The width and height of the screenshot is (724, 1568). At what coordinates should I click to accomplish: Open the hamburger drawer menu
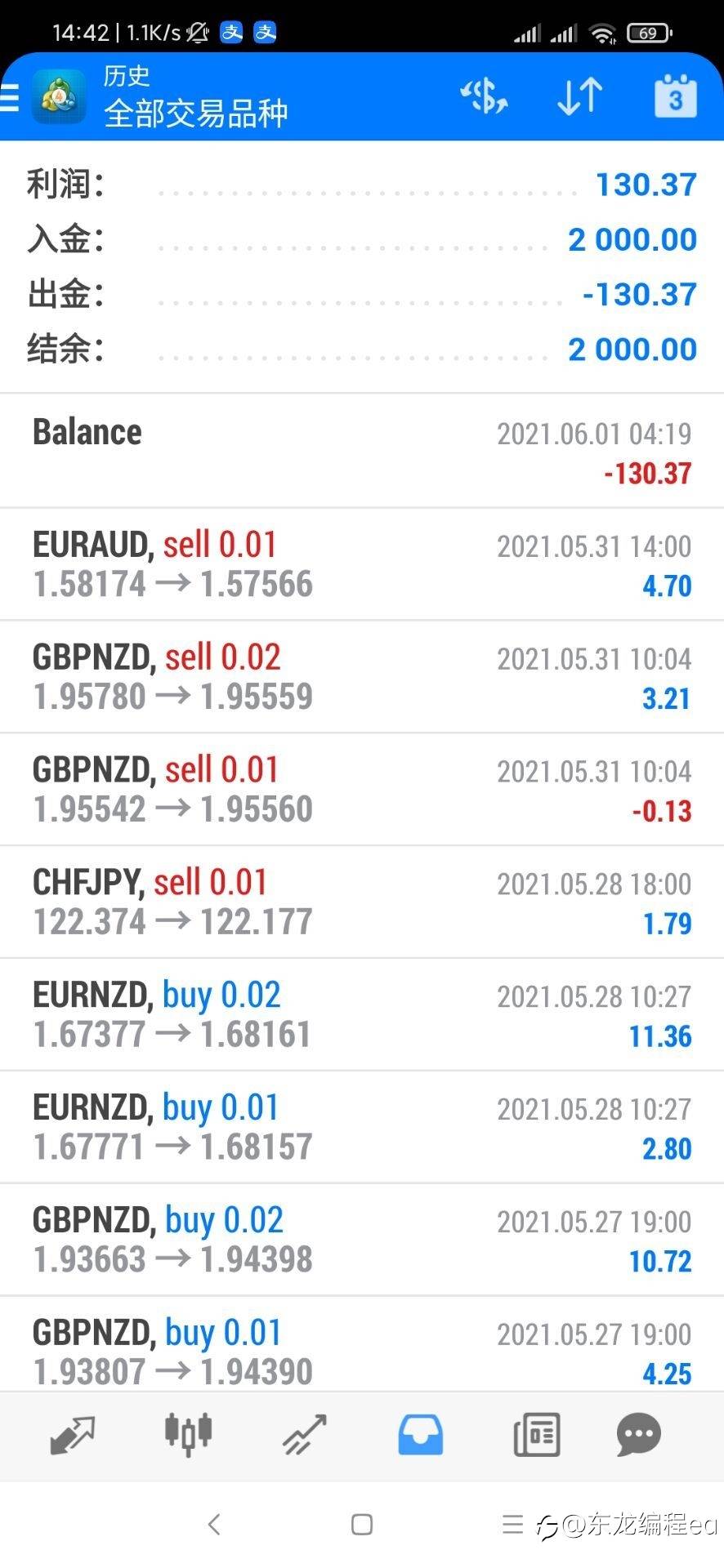click(9, 98)
